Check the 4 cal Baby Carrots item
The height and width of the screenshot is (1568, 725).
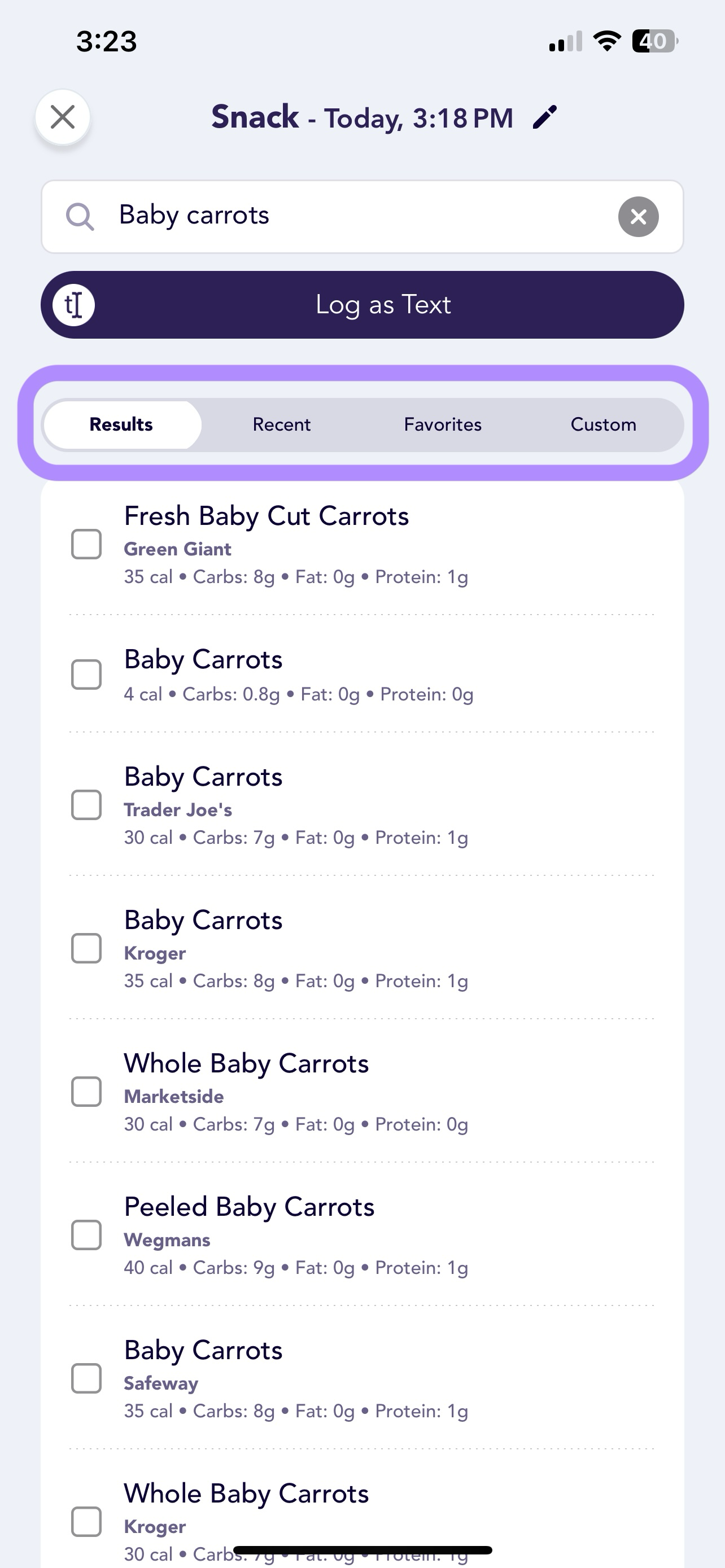86,674
